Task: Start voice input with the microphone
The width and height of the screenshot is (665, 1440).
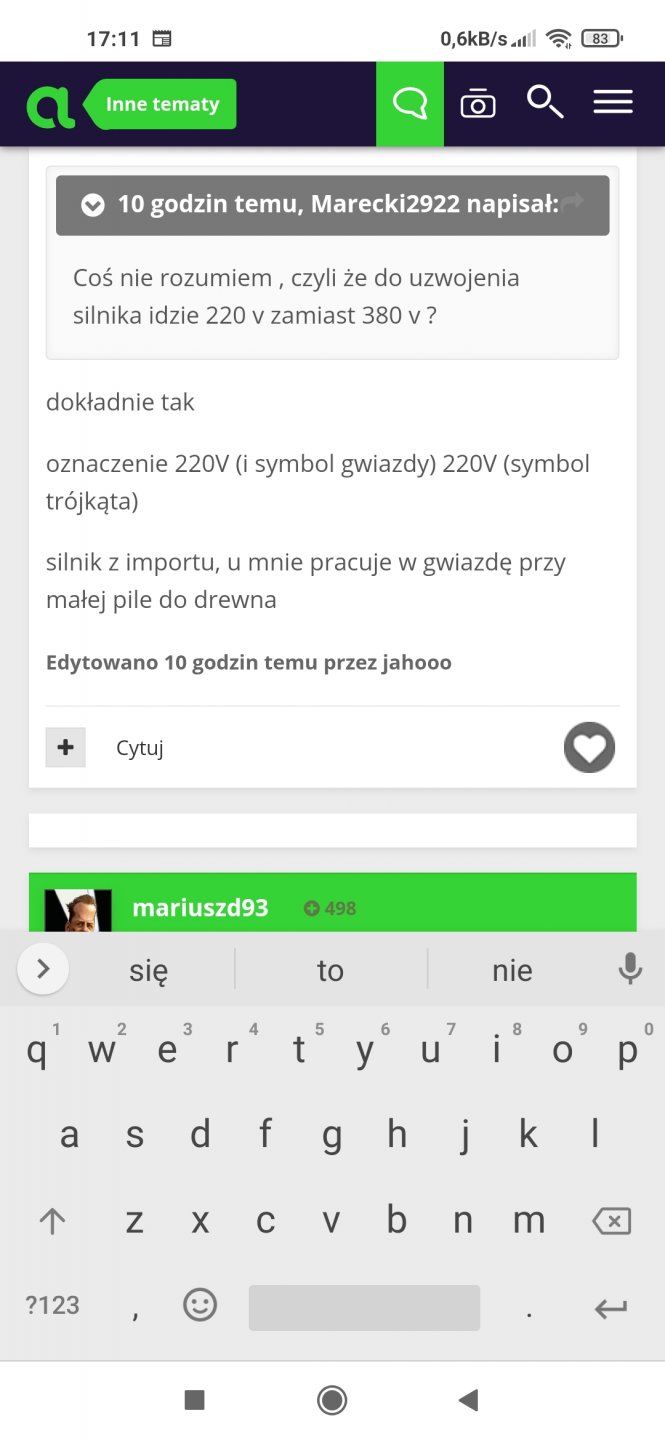Action: (x=630, y=969)
